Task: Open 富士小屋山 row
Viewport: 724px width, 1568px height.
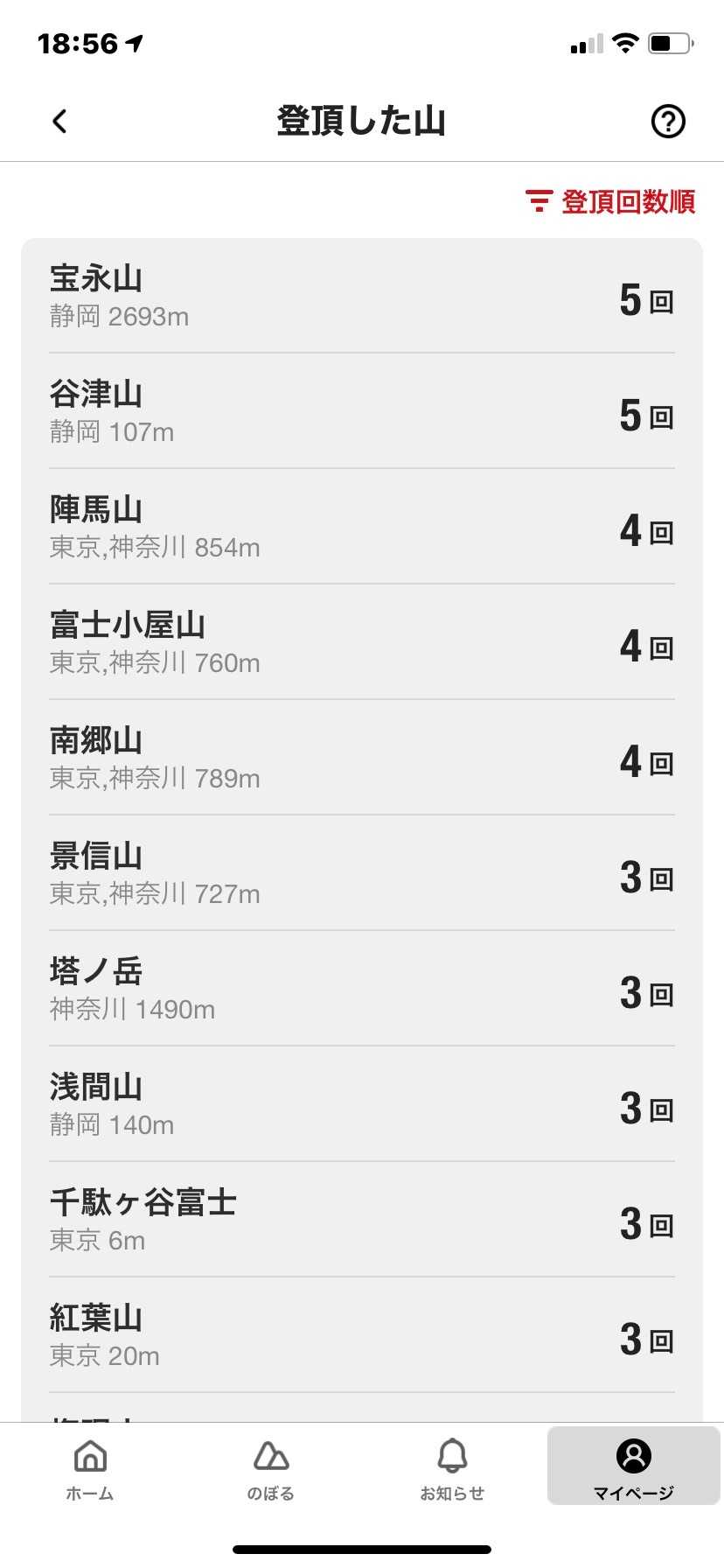Action: (362, 643)
